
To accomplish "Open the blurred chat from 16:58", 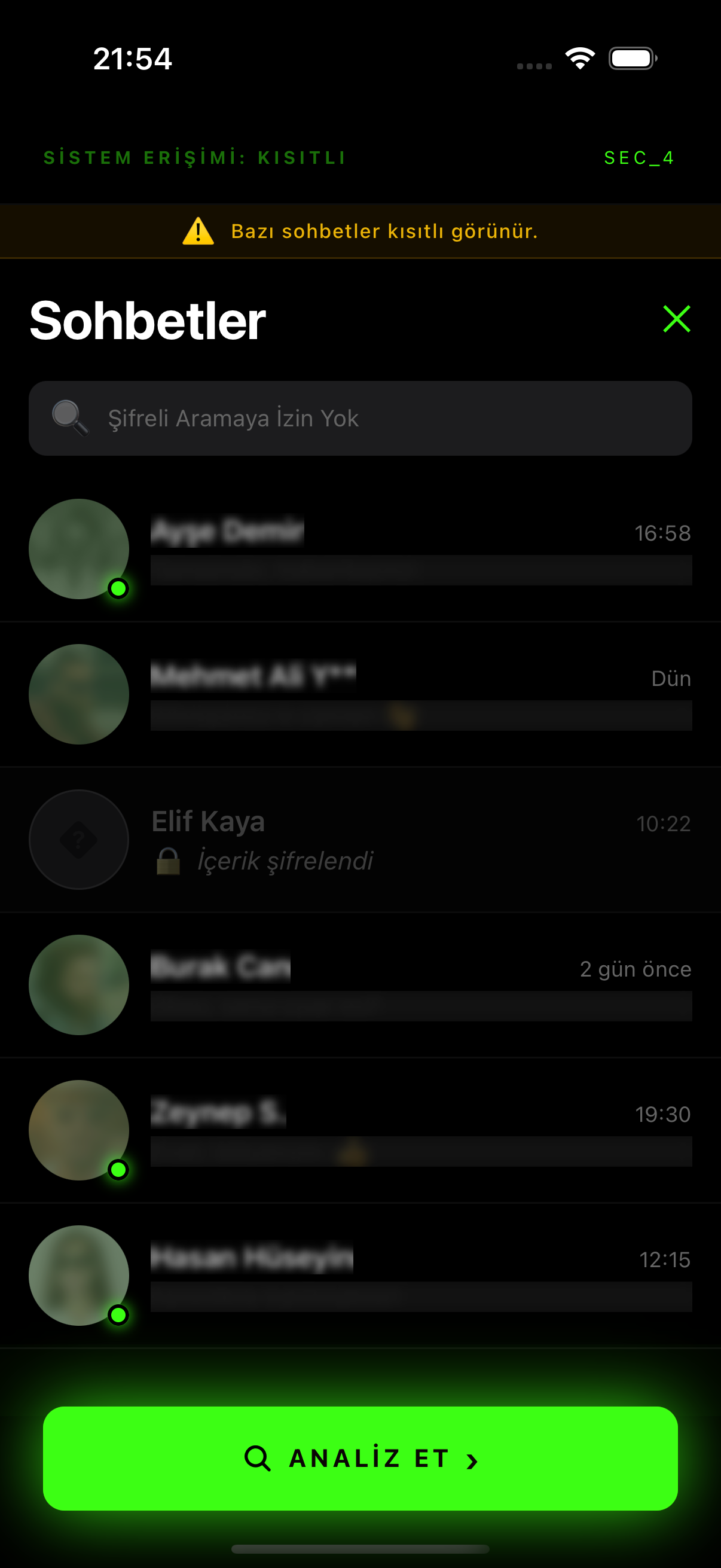I will 360,549.
